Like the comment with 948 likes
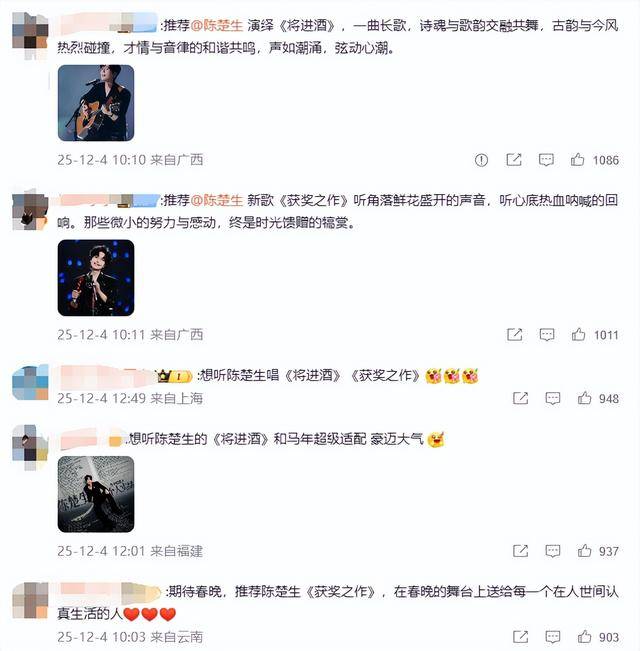The height and width of the screenshot is (651, 640). 578,399
